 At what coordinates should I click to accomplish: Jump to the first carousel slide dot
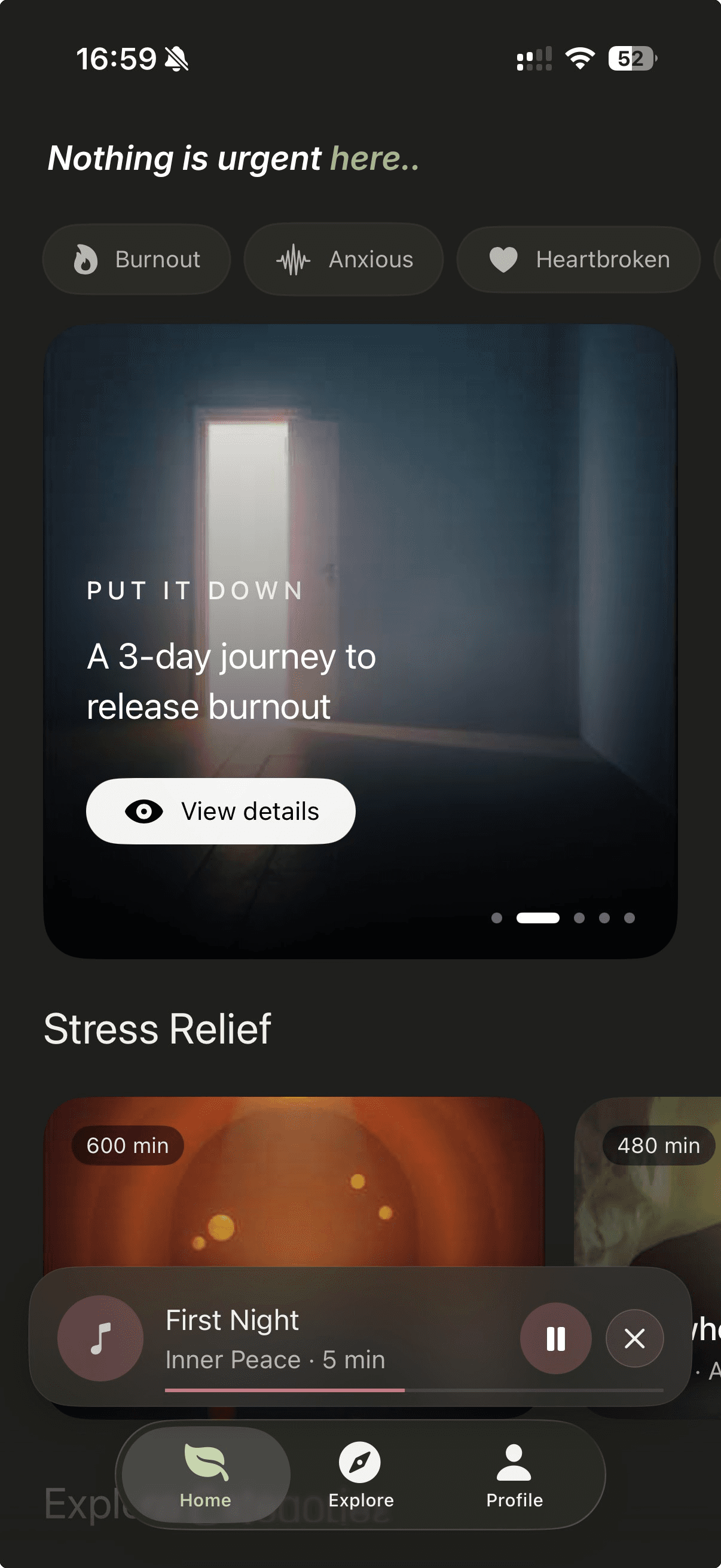point(496,920)
